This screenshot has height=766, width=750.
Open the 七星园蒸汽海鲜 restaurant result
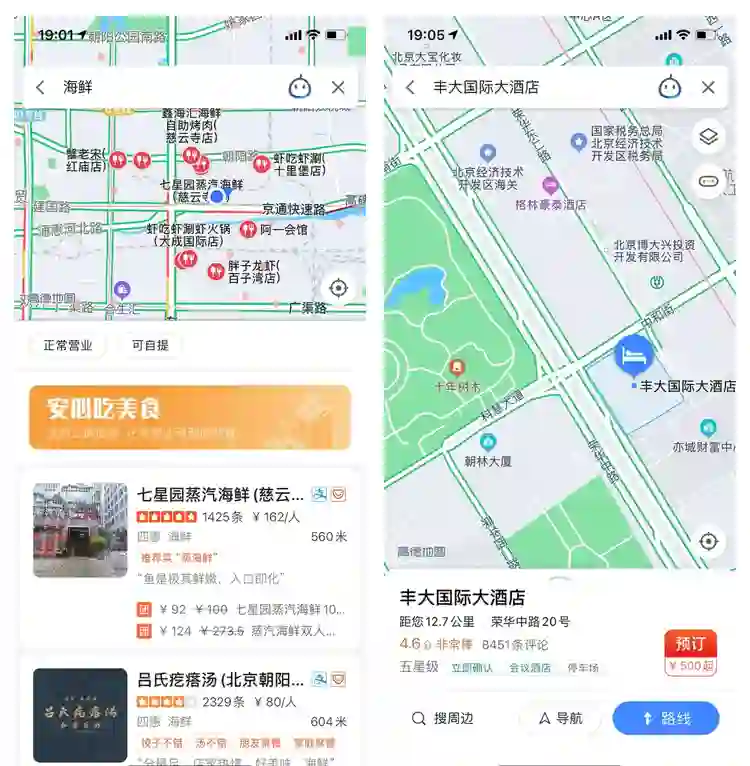pyautogui.click(x=220, y=495)
